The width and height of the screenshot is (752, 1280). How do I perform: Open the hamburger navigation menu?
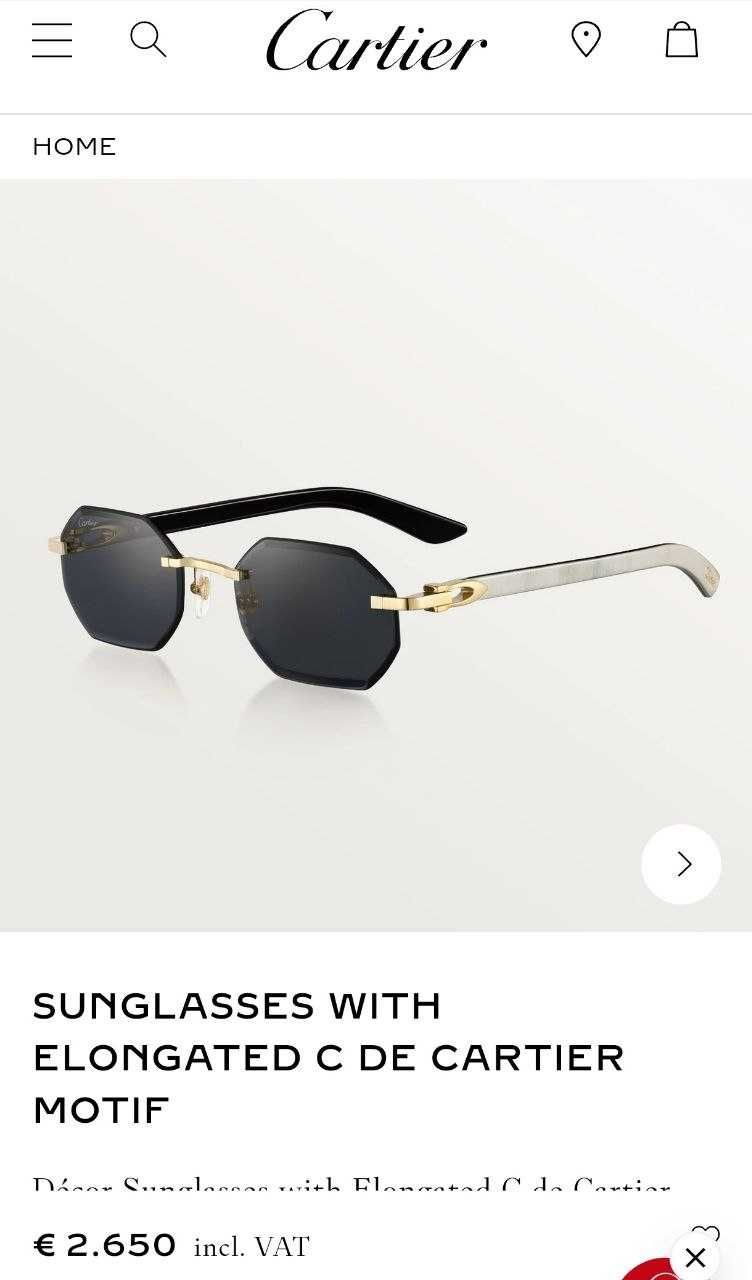[x=52, y=40]
